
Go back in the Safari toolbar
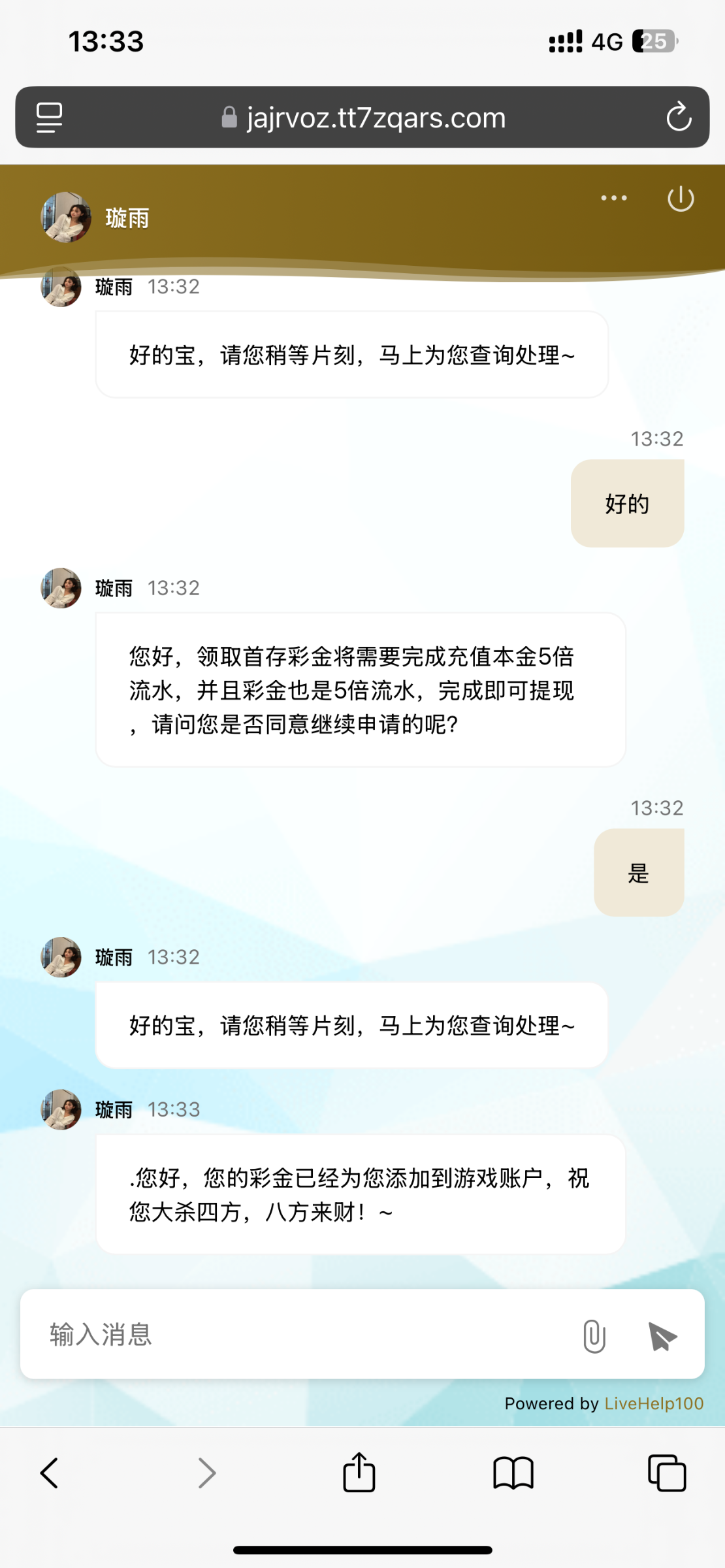pyautogui.click(x=50, y=1473)
